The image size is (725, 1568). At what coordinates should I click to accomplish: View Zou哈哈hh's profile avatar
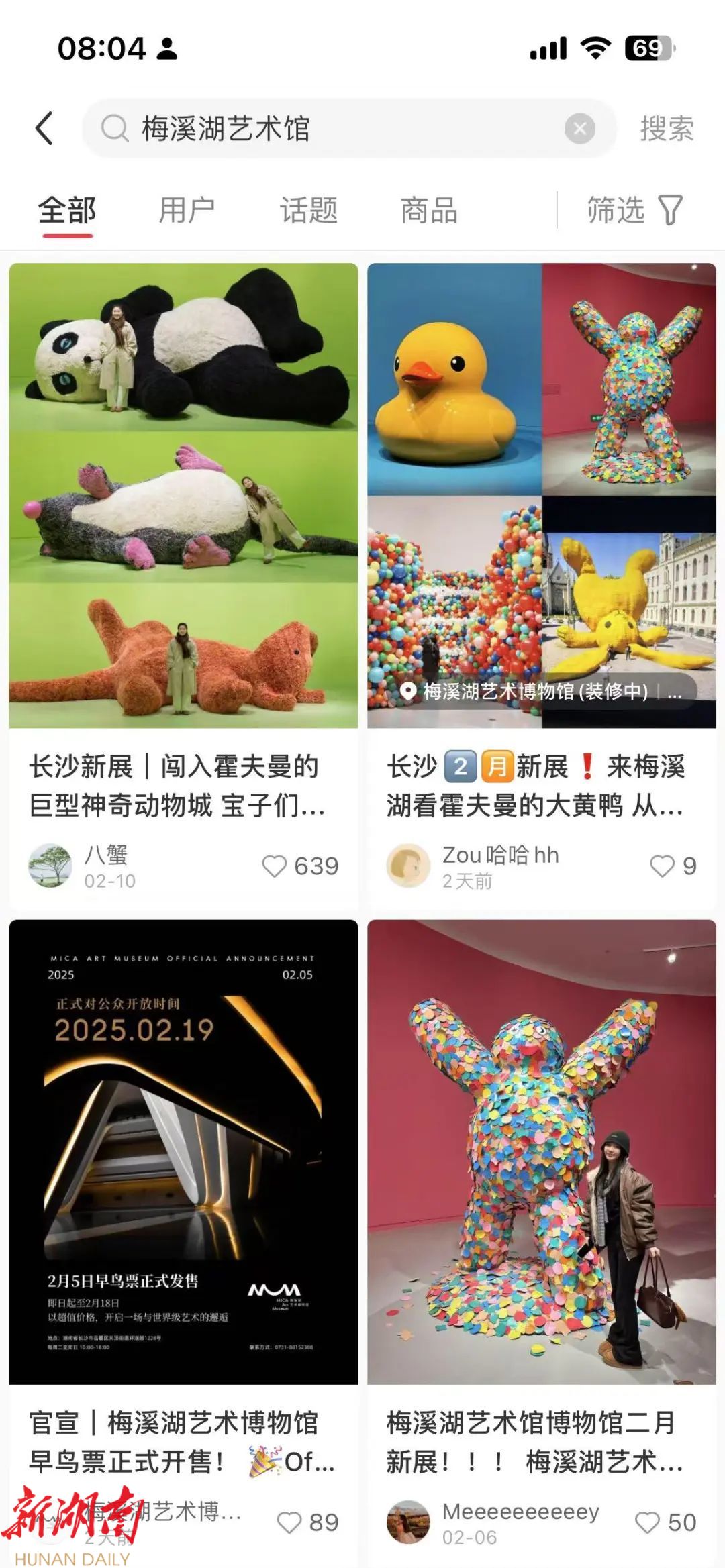click(x=408, y=866)
